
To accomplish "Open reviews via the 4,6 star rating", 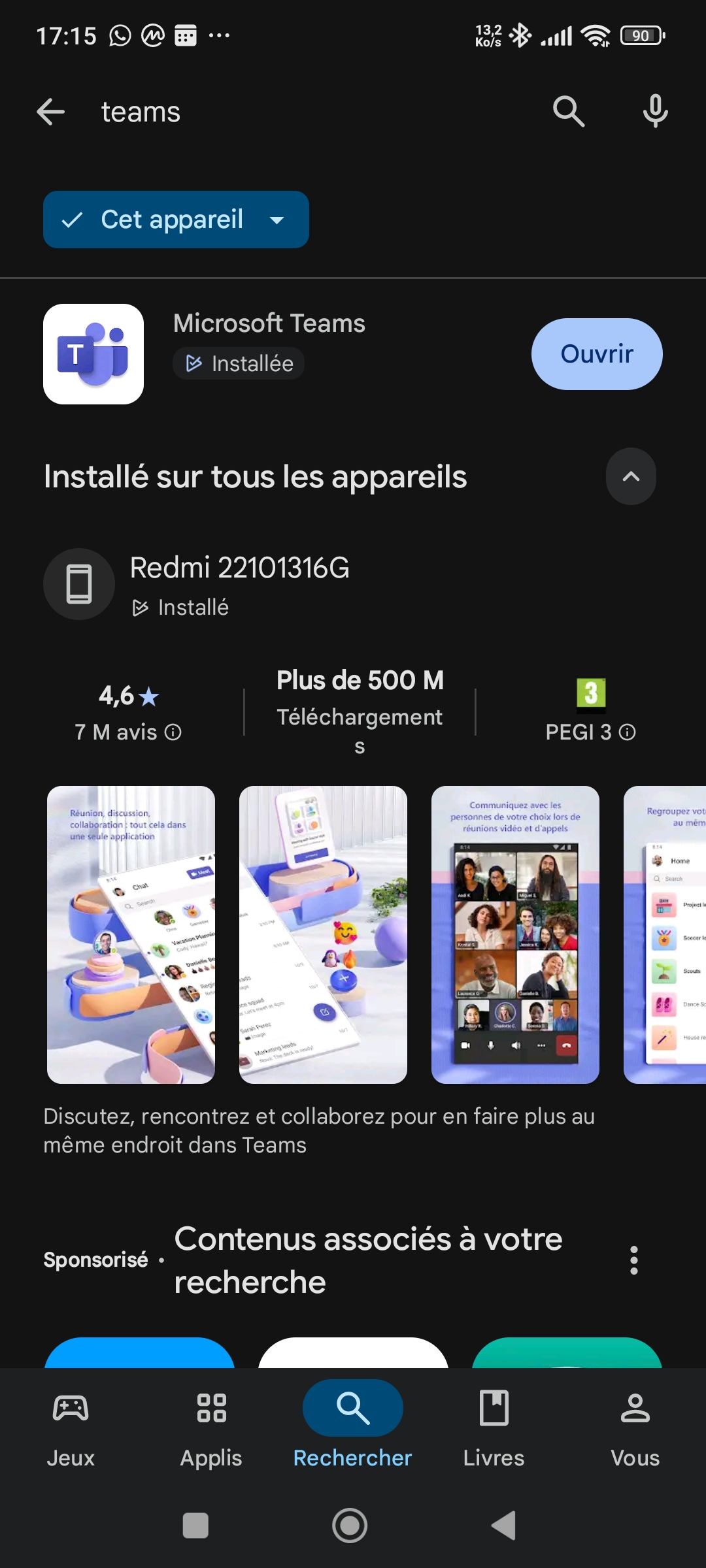I will pyautogui.click(x=128, y=696).
